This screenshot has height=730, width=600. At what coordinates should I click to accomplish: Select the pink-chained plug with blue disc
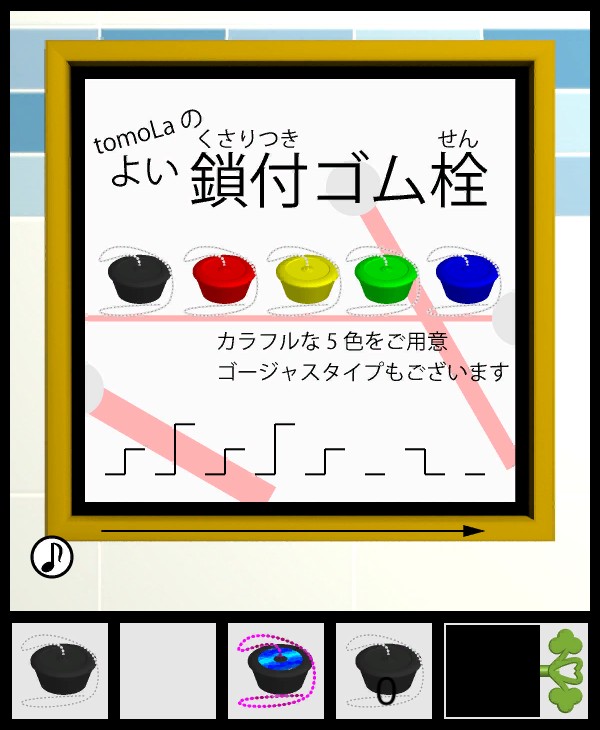pos(276,671)
